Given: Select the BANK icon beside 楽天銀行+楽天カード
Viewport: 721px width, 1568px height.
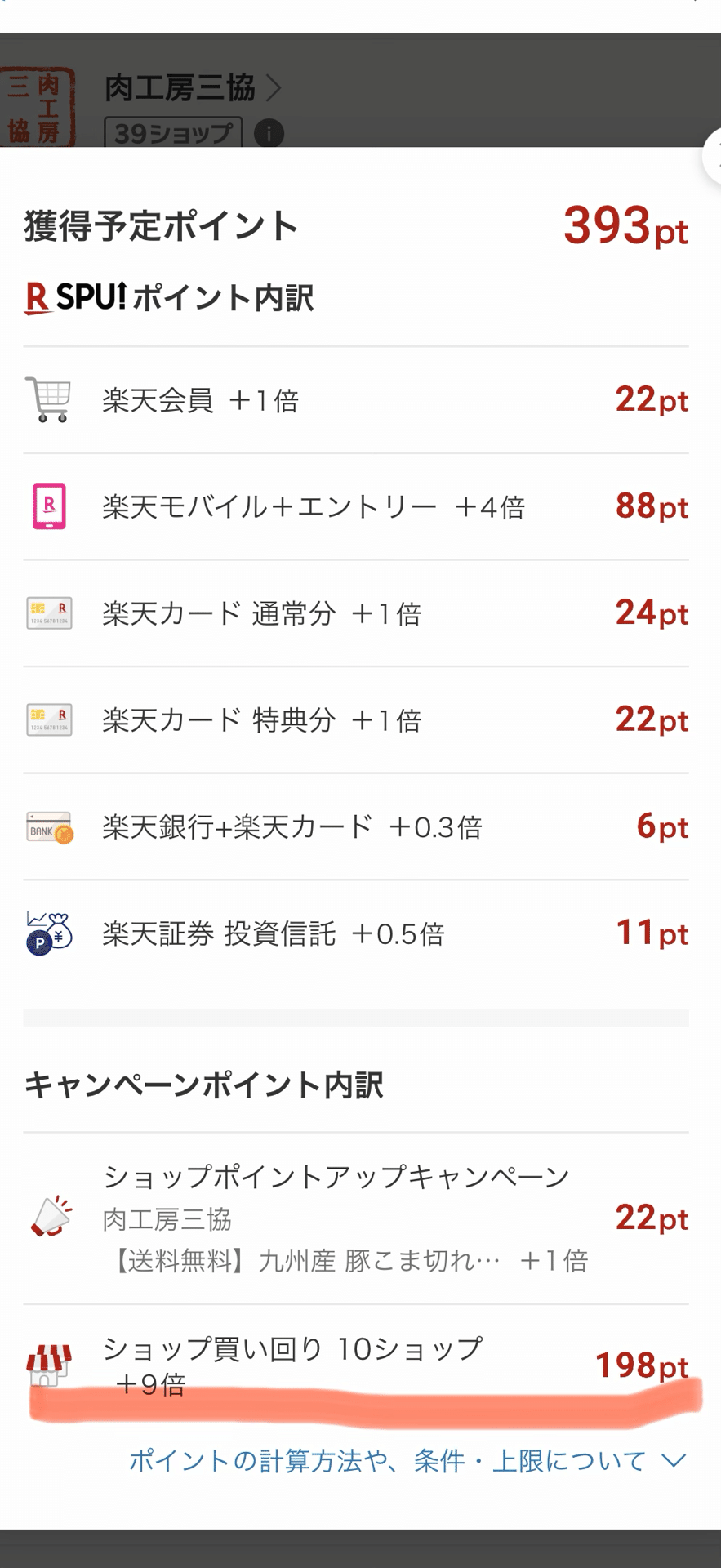Looking at the screenshot, I should [x=48, y=826].
